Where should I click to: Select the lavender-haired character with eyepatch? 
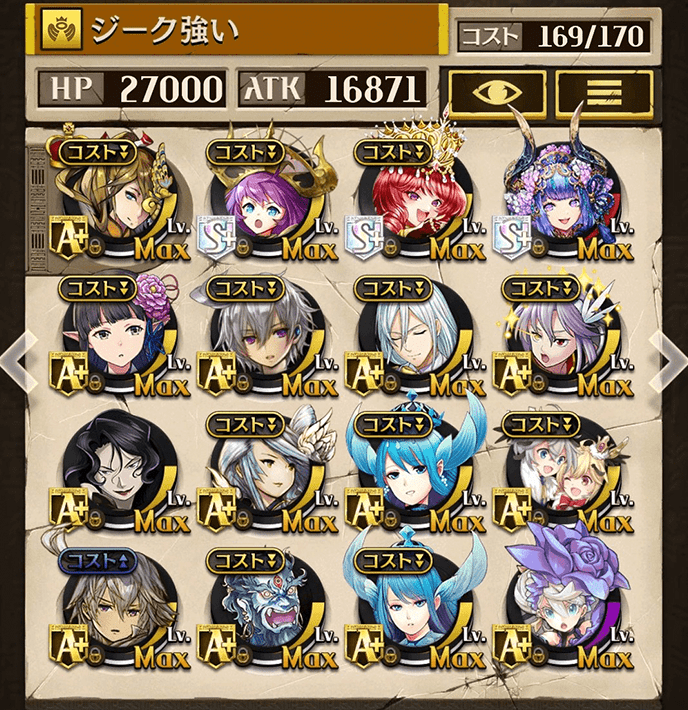[x=556, y=338]
